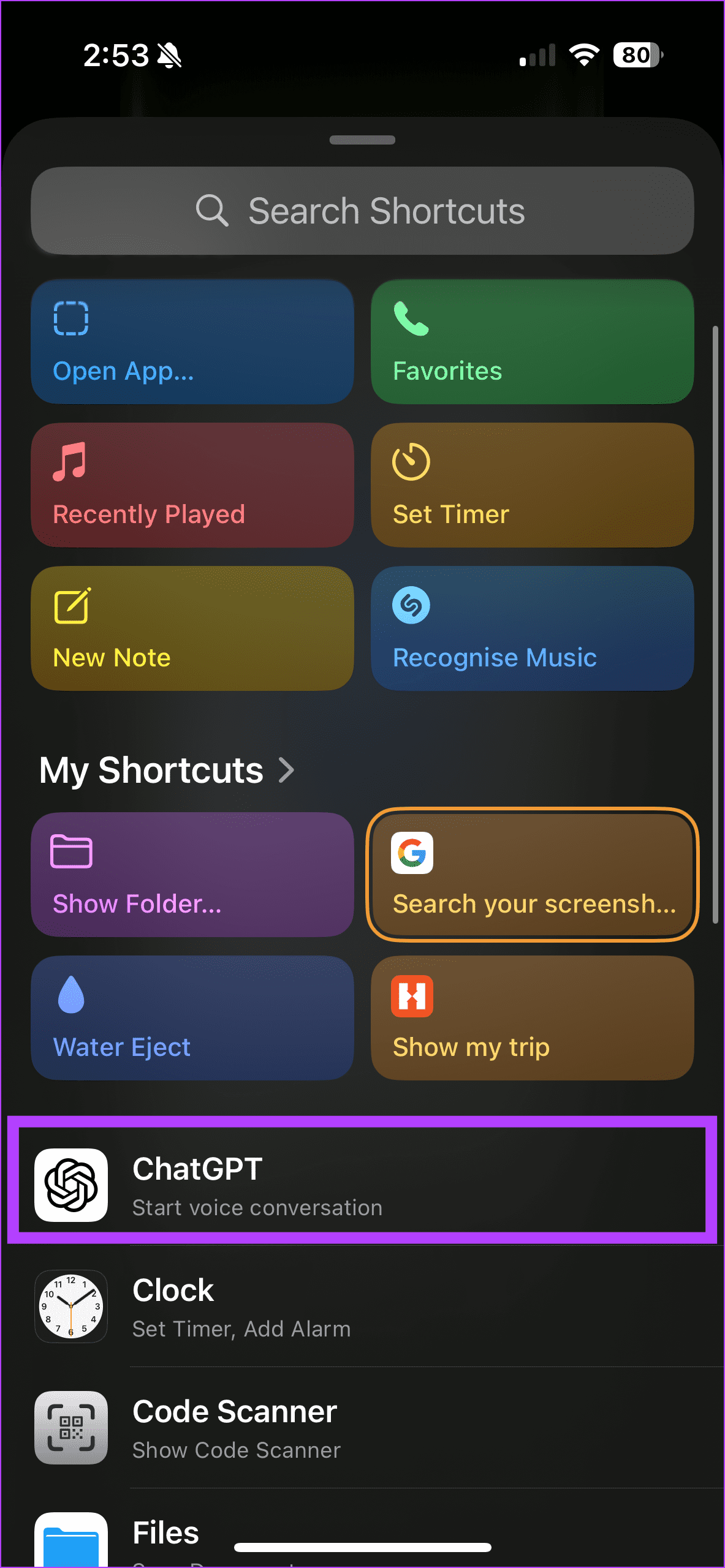
Task: Run the Open App shortcut
Action: [192, 341]
